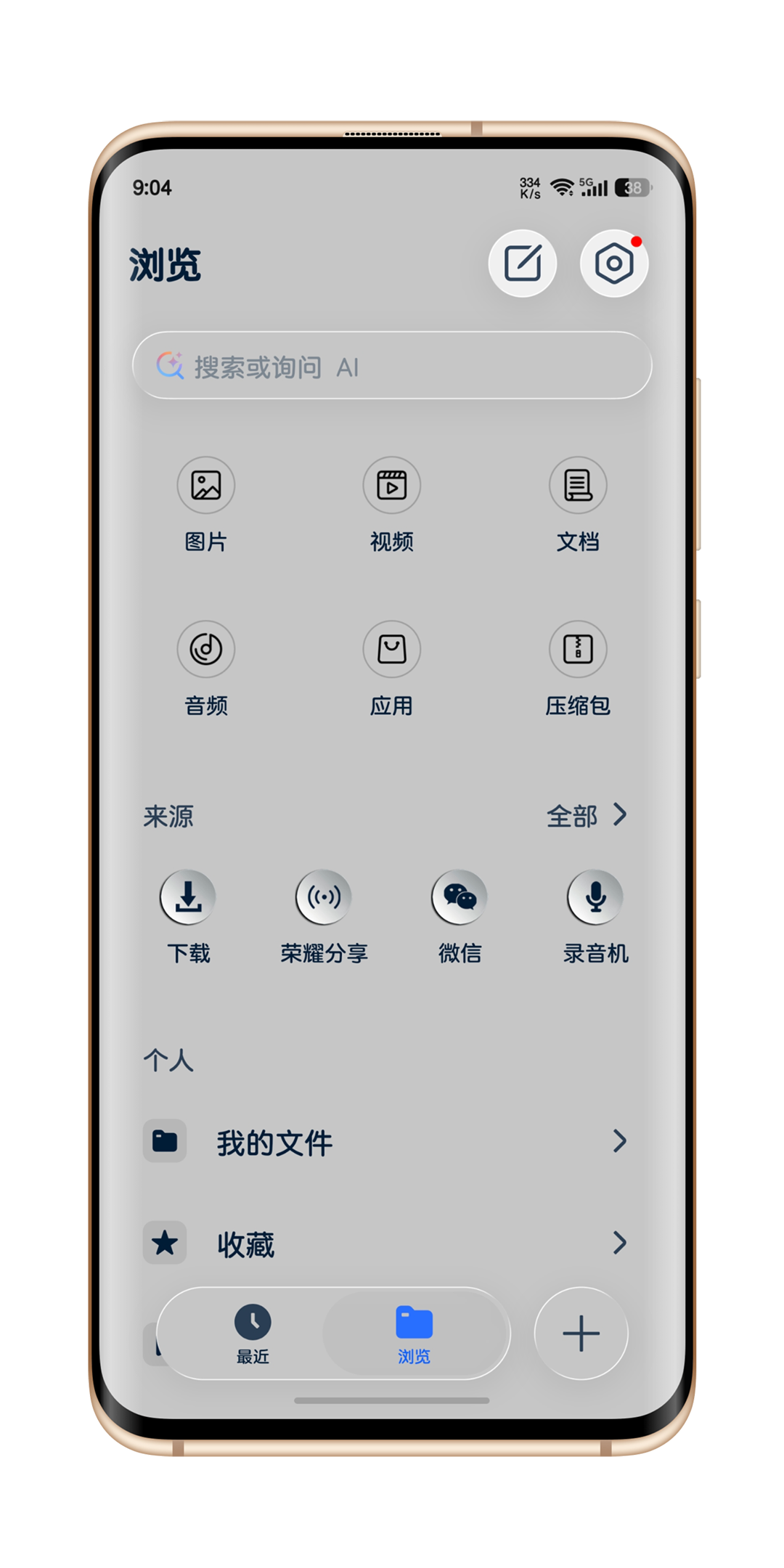Open 收藏 favorites row
The image size is (784, 1568).
coord(385,1244)
